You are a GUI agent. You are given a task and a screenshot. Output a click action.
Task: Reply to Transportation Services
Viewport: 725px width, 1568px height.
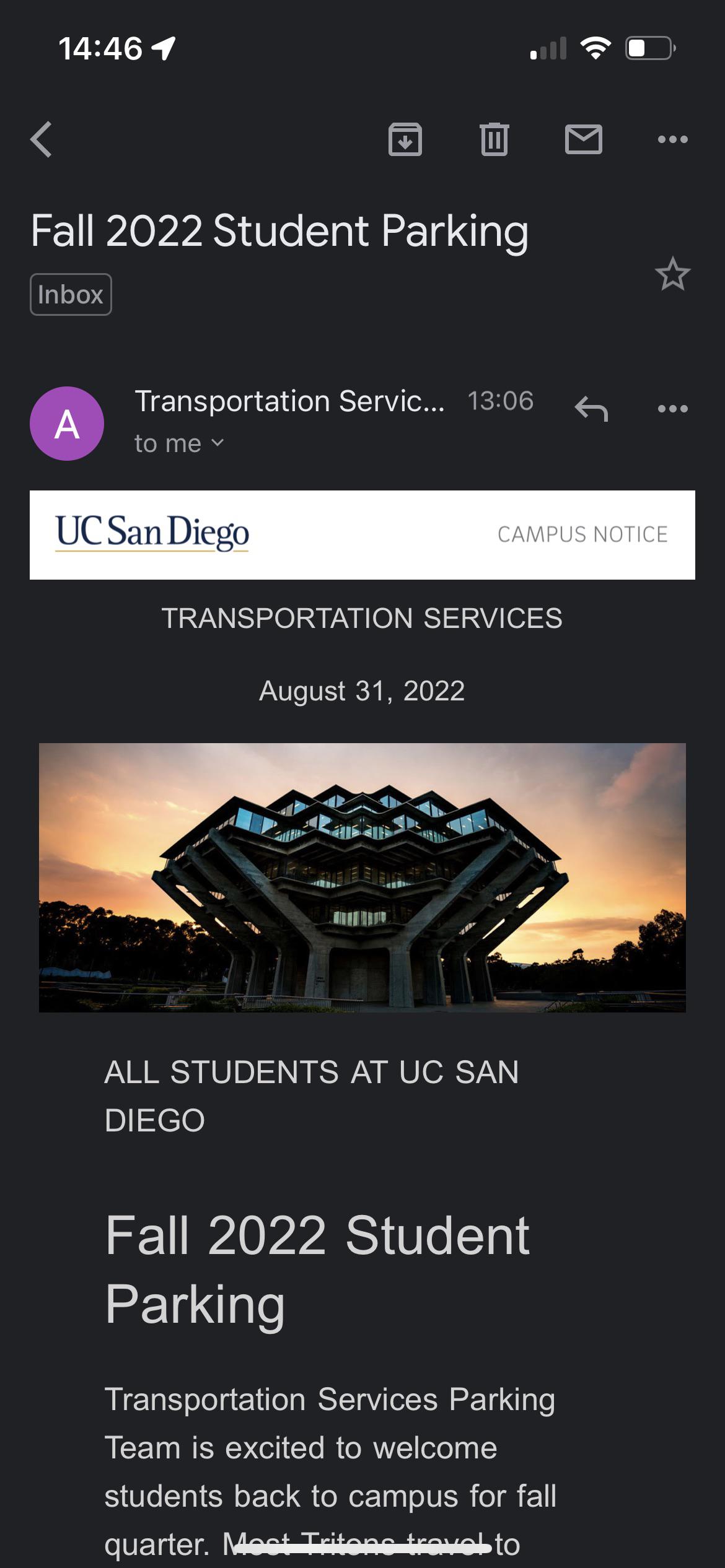coord(591,409)
